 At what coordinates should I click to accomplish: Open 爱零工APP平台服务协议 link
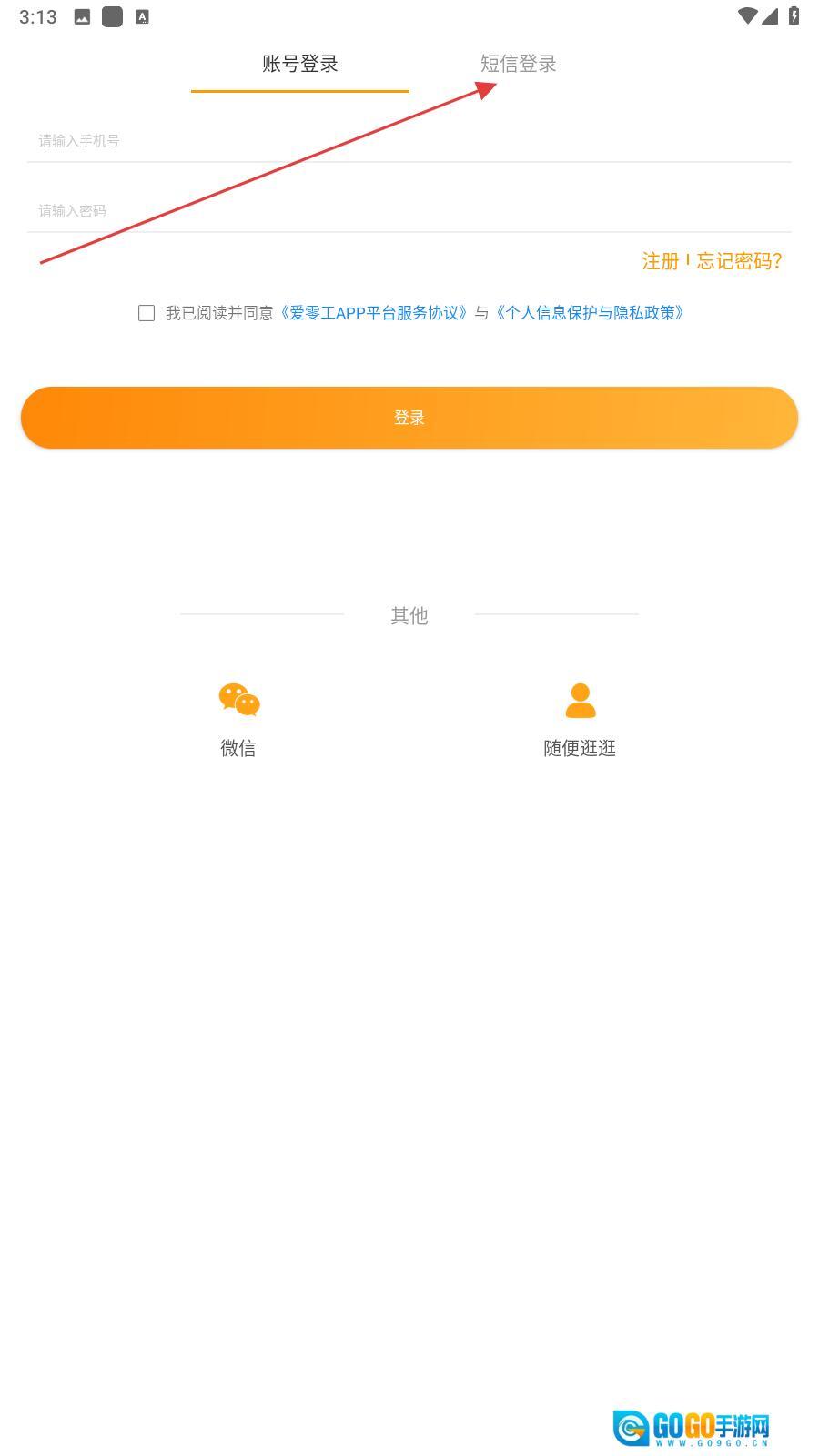[x=374, y=313]
